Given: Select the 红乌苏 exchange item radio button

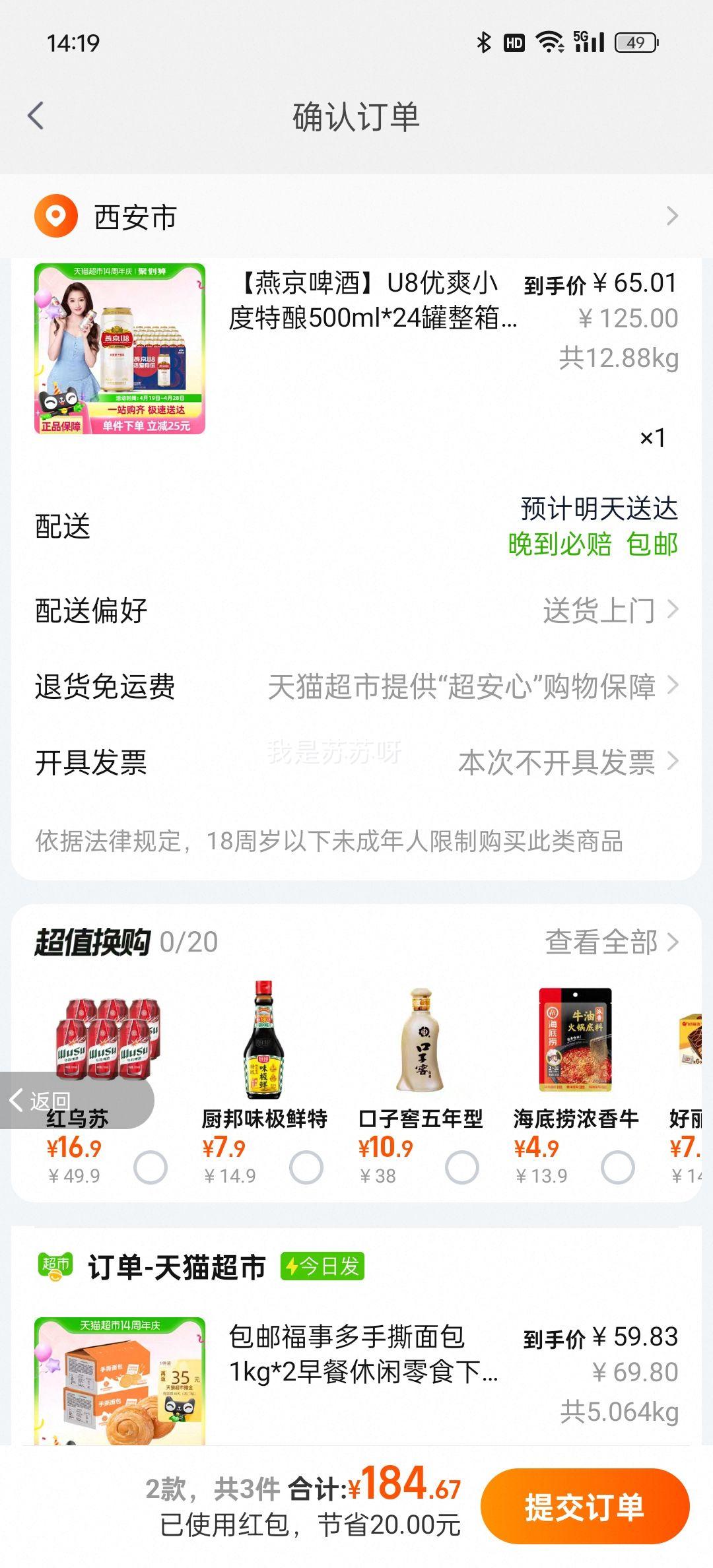Looking at the screenshot, I should tap(151, 1165).
